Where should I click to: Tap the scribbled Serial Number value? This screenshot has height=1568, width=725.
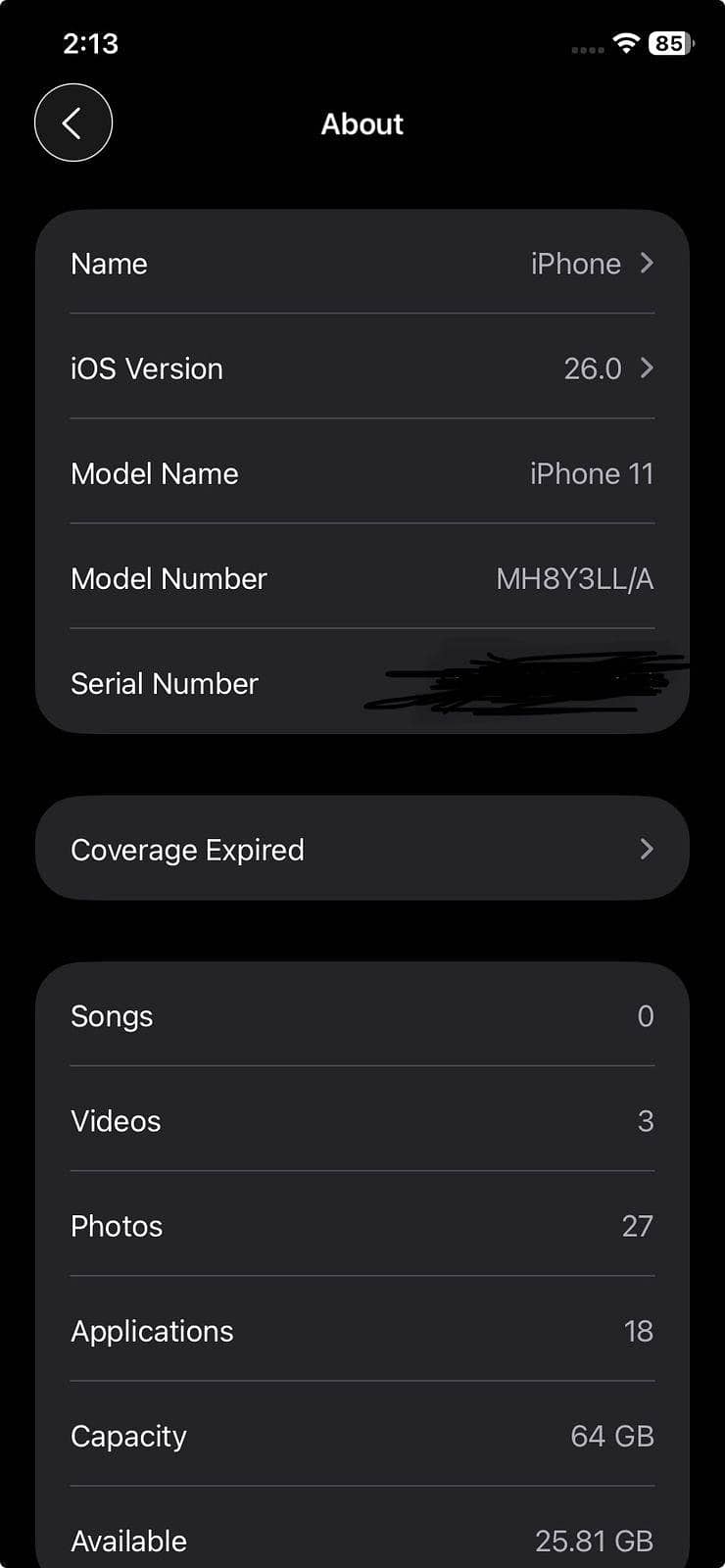(x=534, y=683)
